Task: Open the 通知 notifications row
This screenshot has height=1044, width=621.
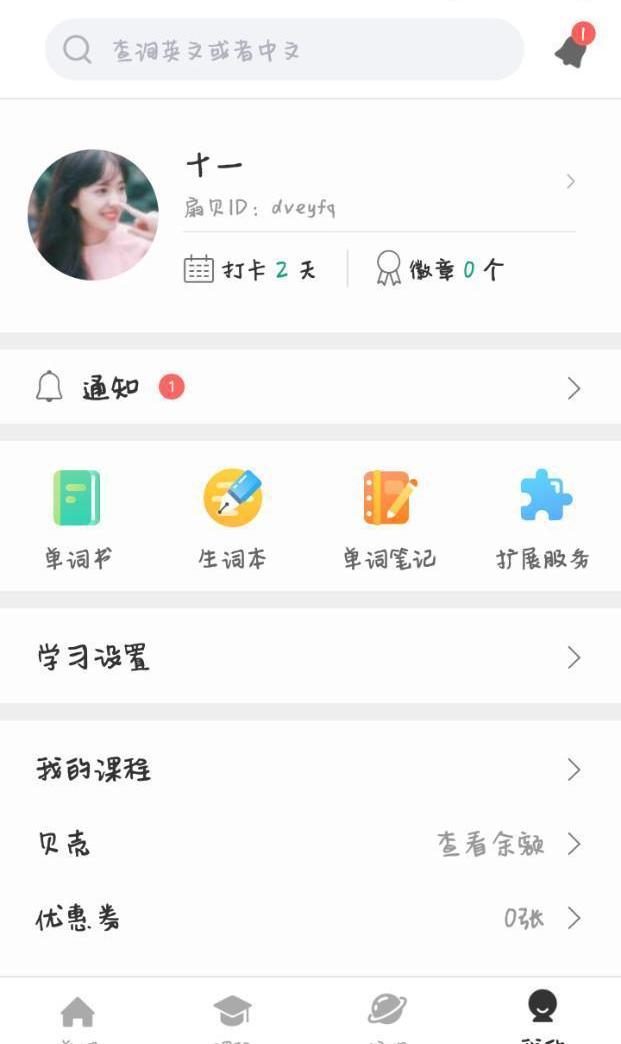Action: [x=310, y=388]
